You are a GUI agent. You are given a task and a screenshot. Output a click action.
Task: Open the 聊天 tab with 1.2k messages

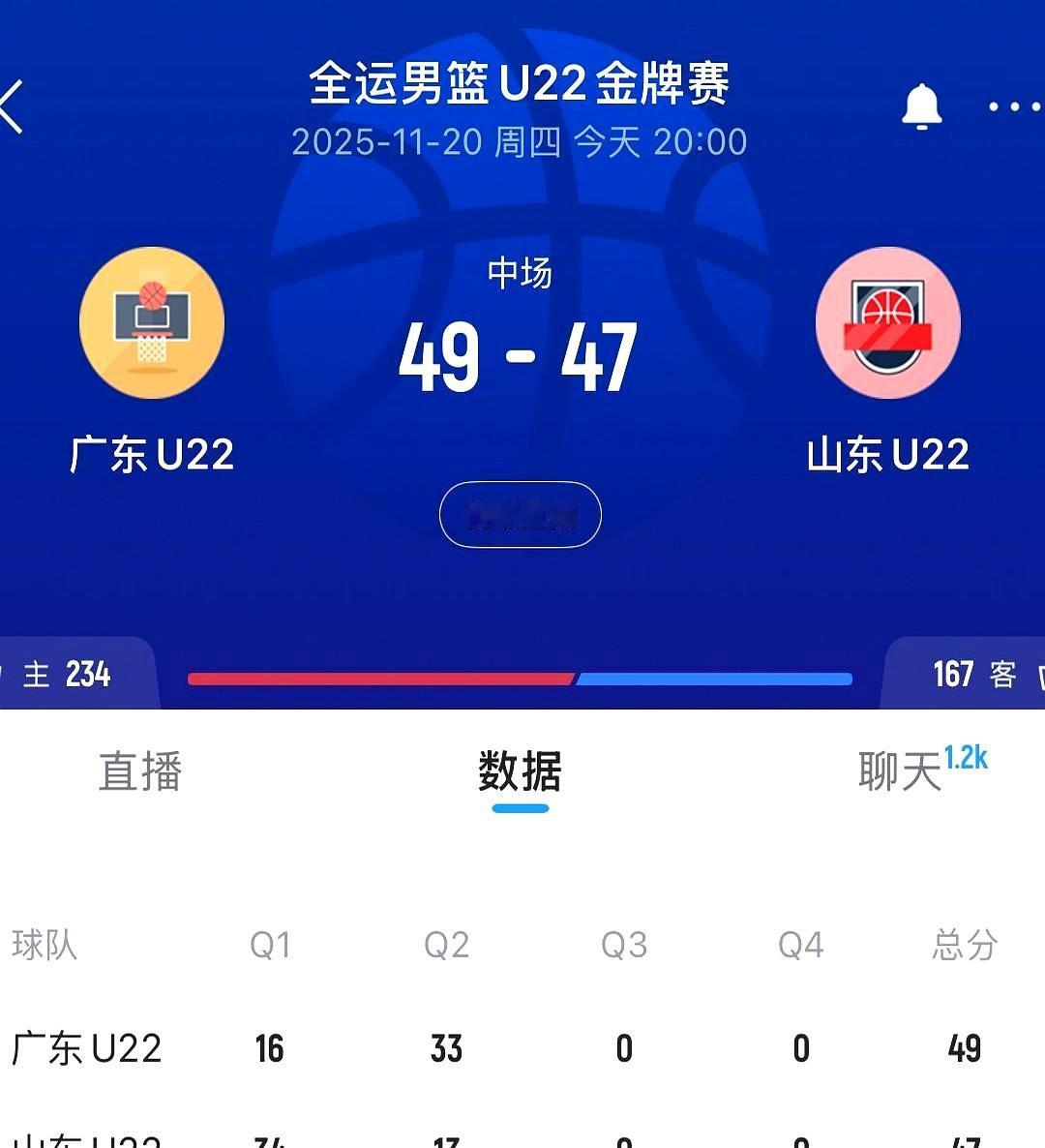[900, 771]
